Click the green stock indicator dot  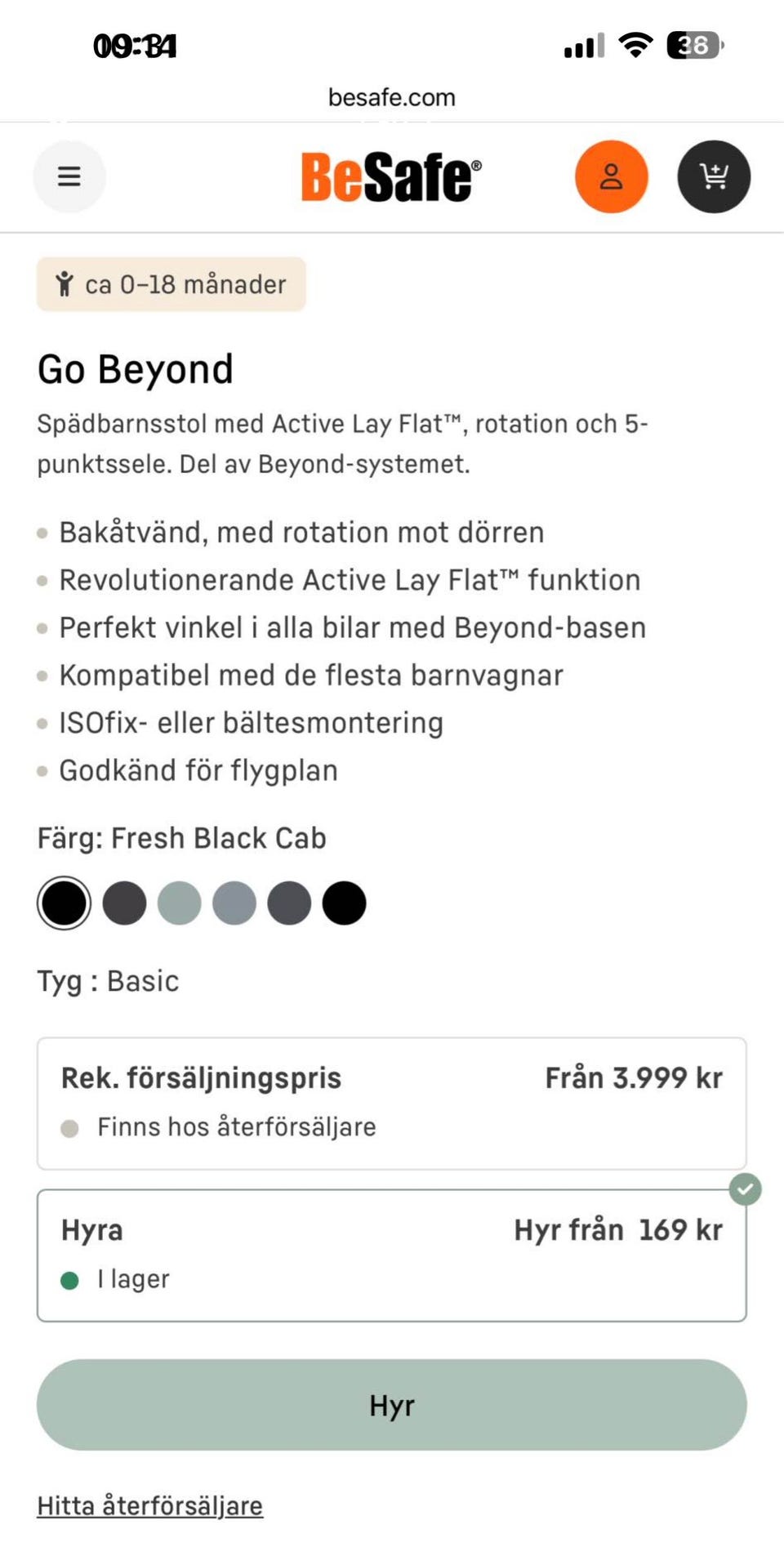71,1279
